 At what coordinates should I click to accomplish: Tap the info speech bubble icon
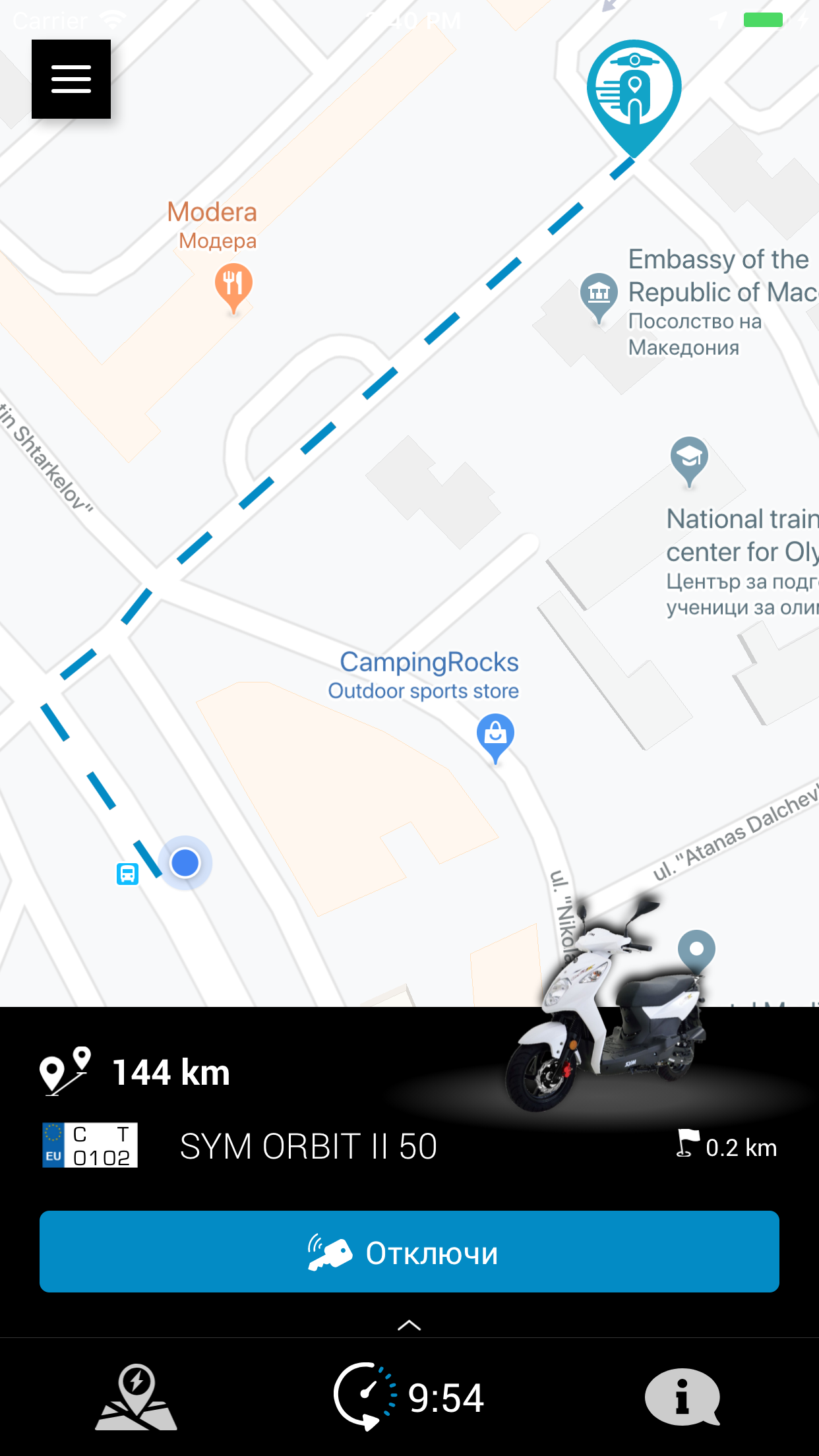(x=682, y=1396)
